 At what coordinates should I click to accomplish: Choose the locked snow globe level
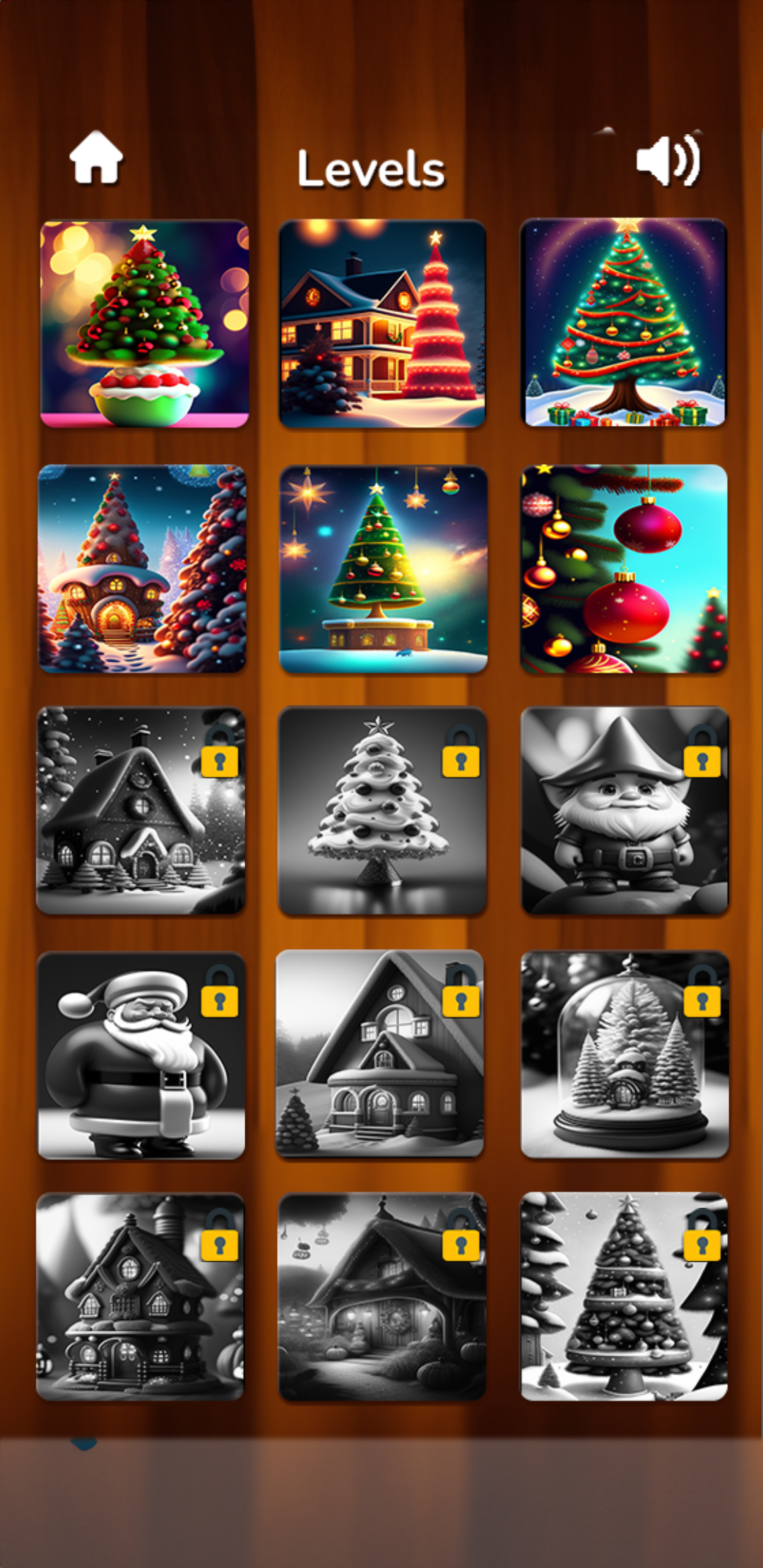pos(625,1055)
